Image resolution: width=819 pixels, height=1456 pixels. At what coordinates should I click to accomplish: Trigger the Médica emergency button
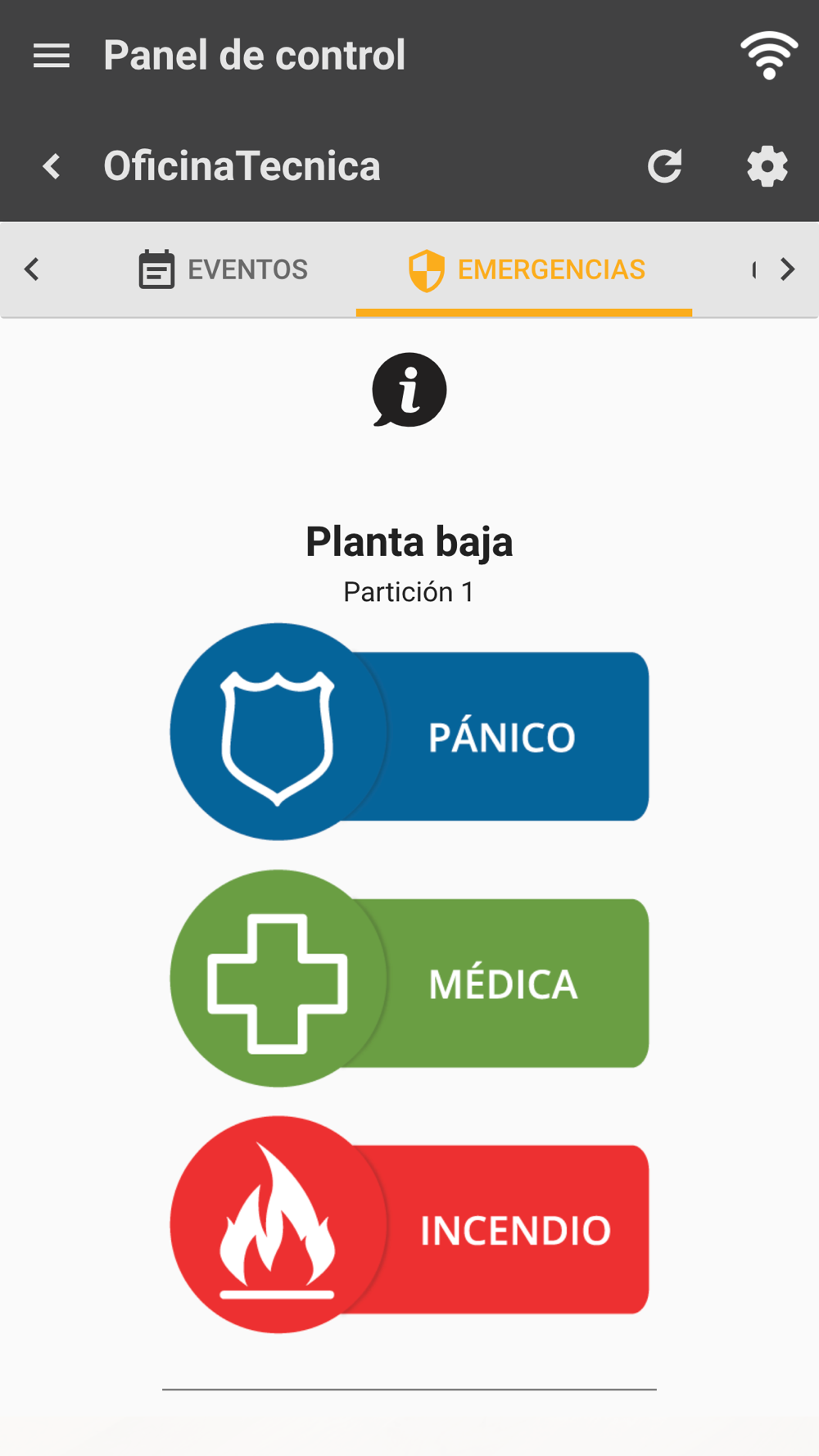[409, 979]
